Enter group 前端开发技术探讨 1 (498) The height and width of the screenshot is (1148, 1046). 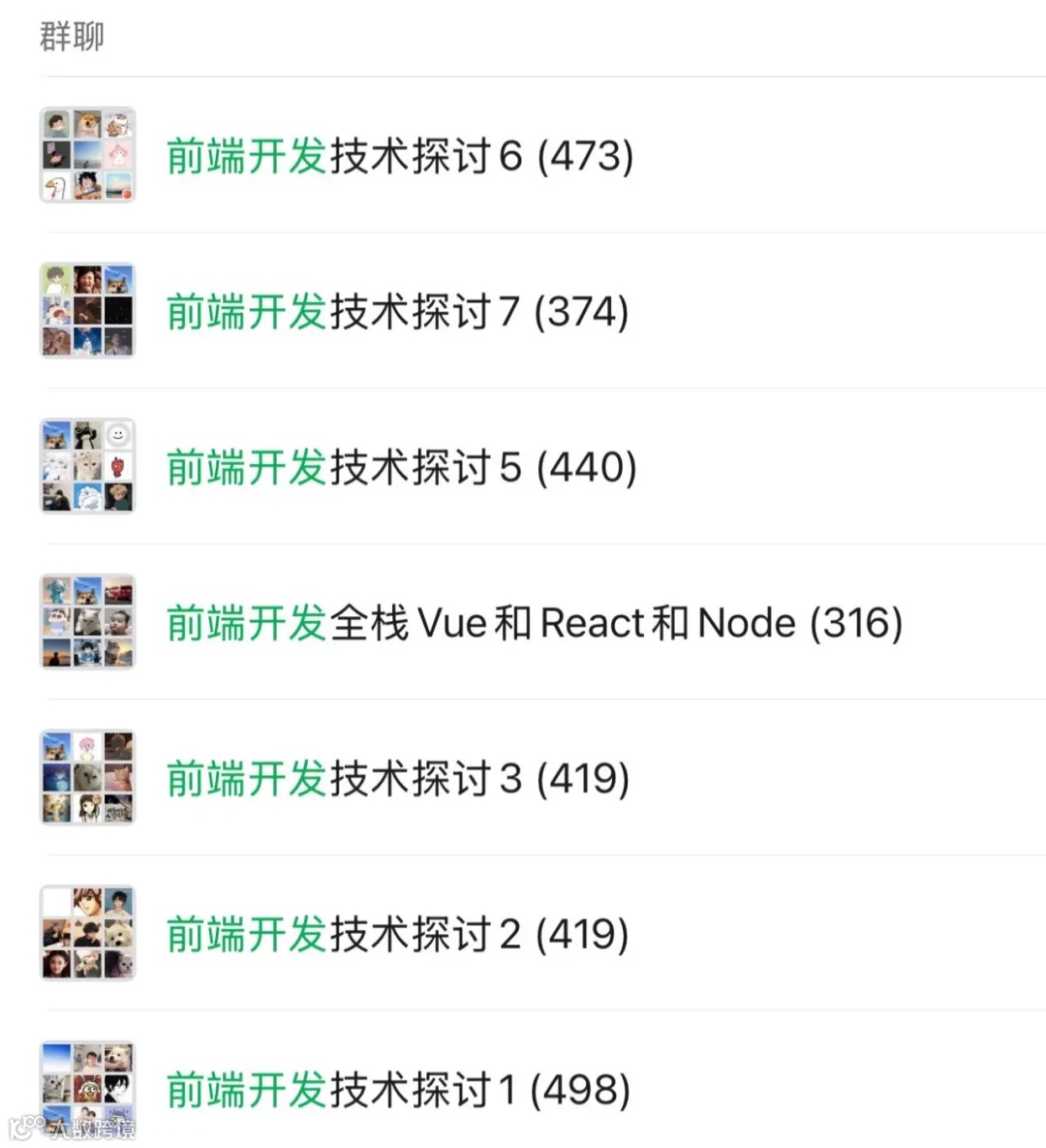(x=397, y=1089)
